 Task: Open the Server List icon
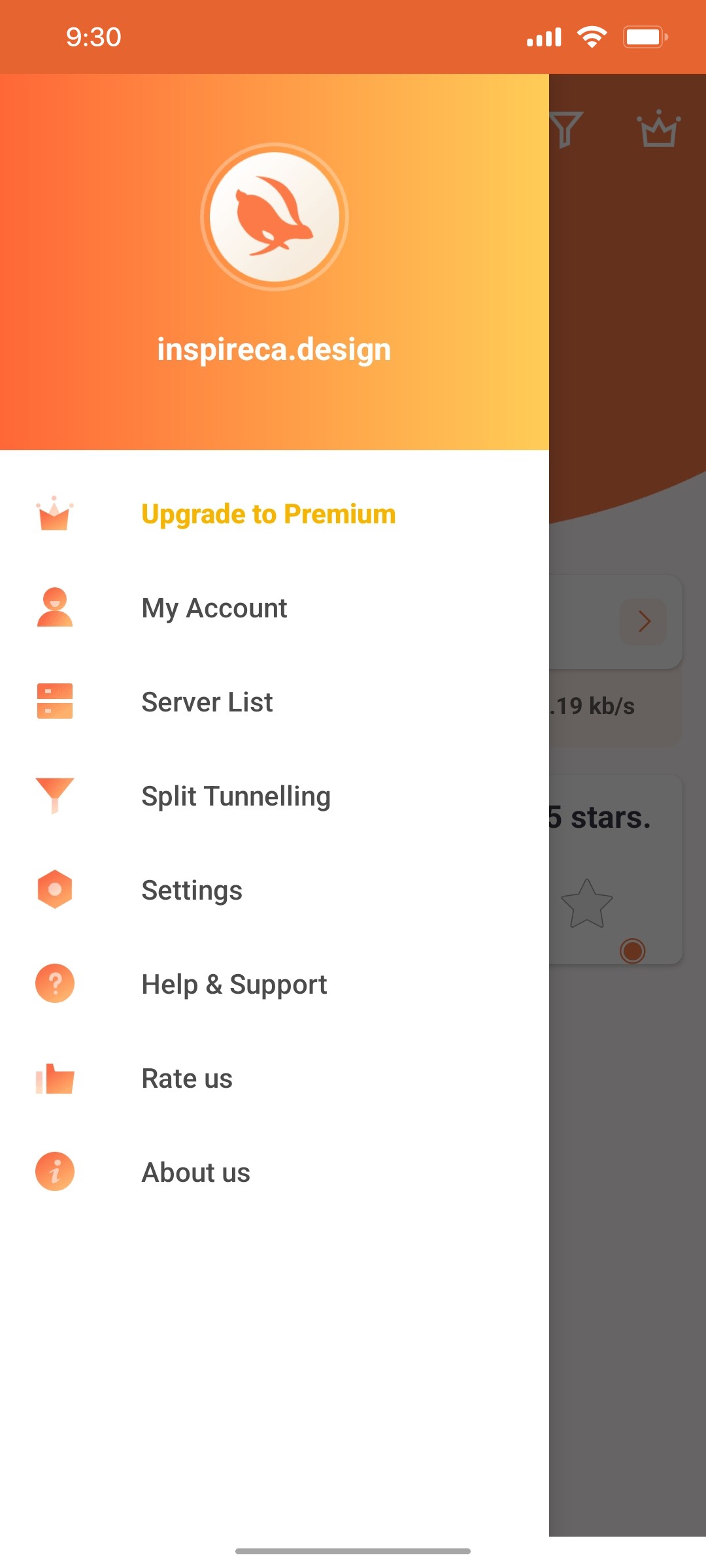(x=55, y=702)
